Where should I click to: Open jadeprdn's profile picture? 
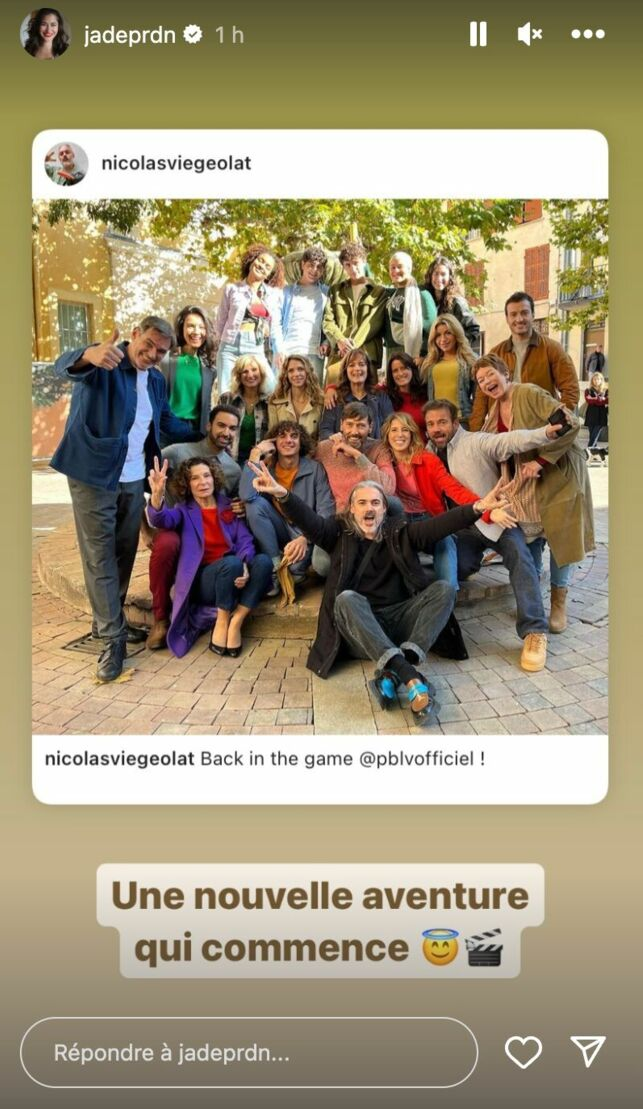pyautogui.click(x=45, y=34)
